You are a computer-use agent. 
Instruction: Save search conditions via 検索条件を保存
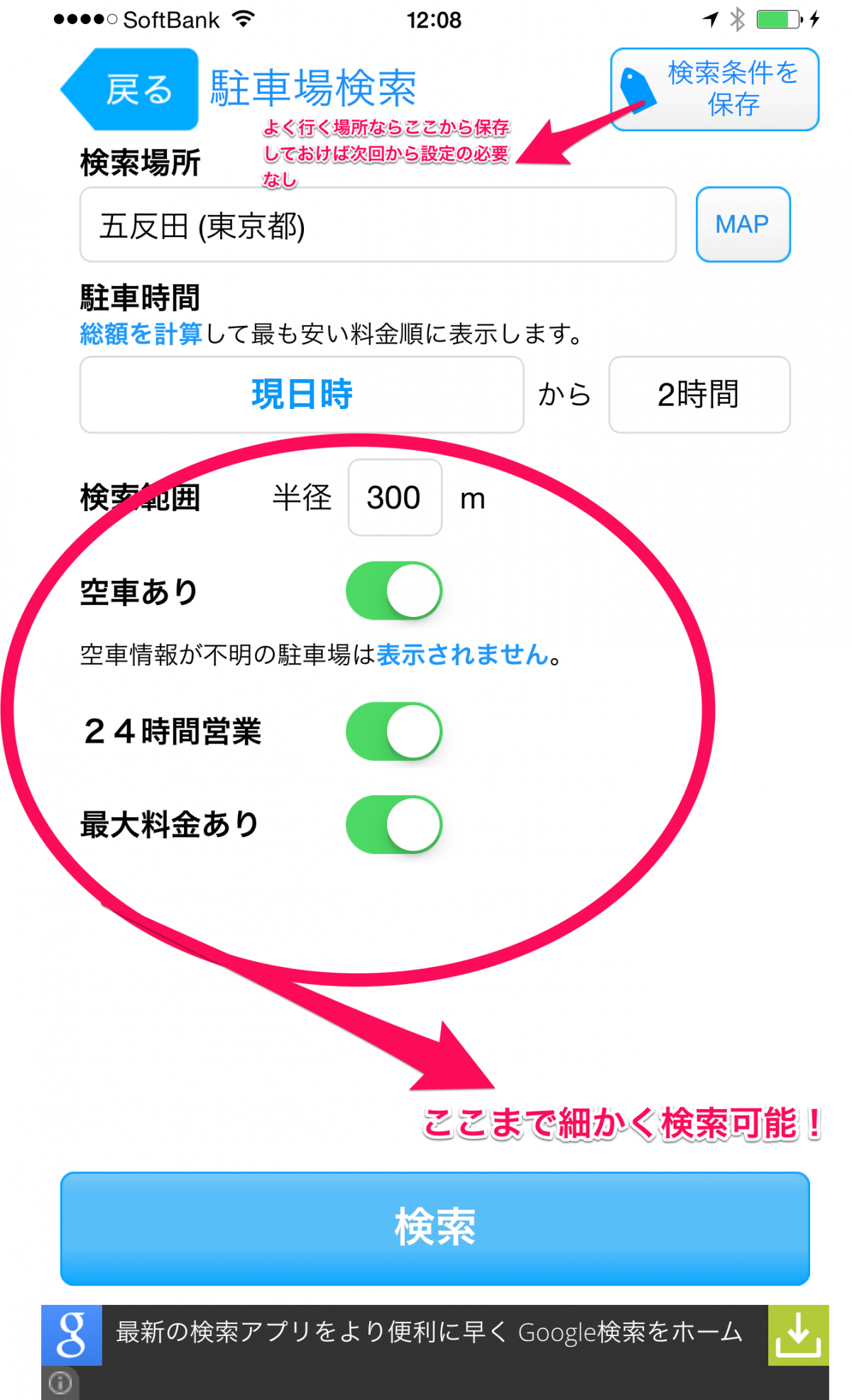(714, 89)
